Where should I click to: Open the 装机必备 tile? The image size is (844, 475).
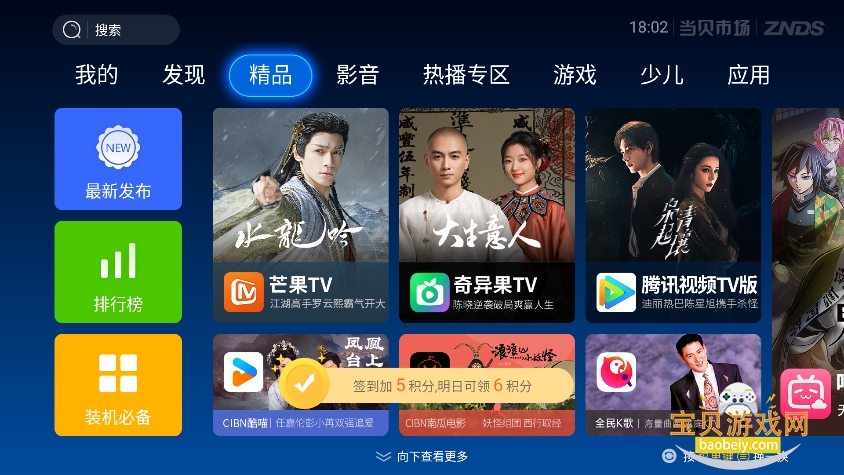tap(118, 385)
